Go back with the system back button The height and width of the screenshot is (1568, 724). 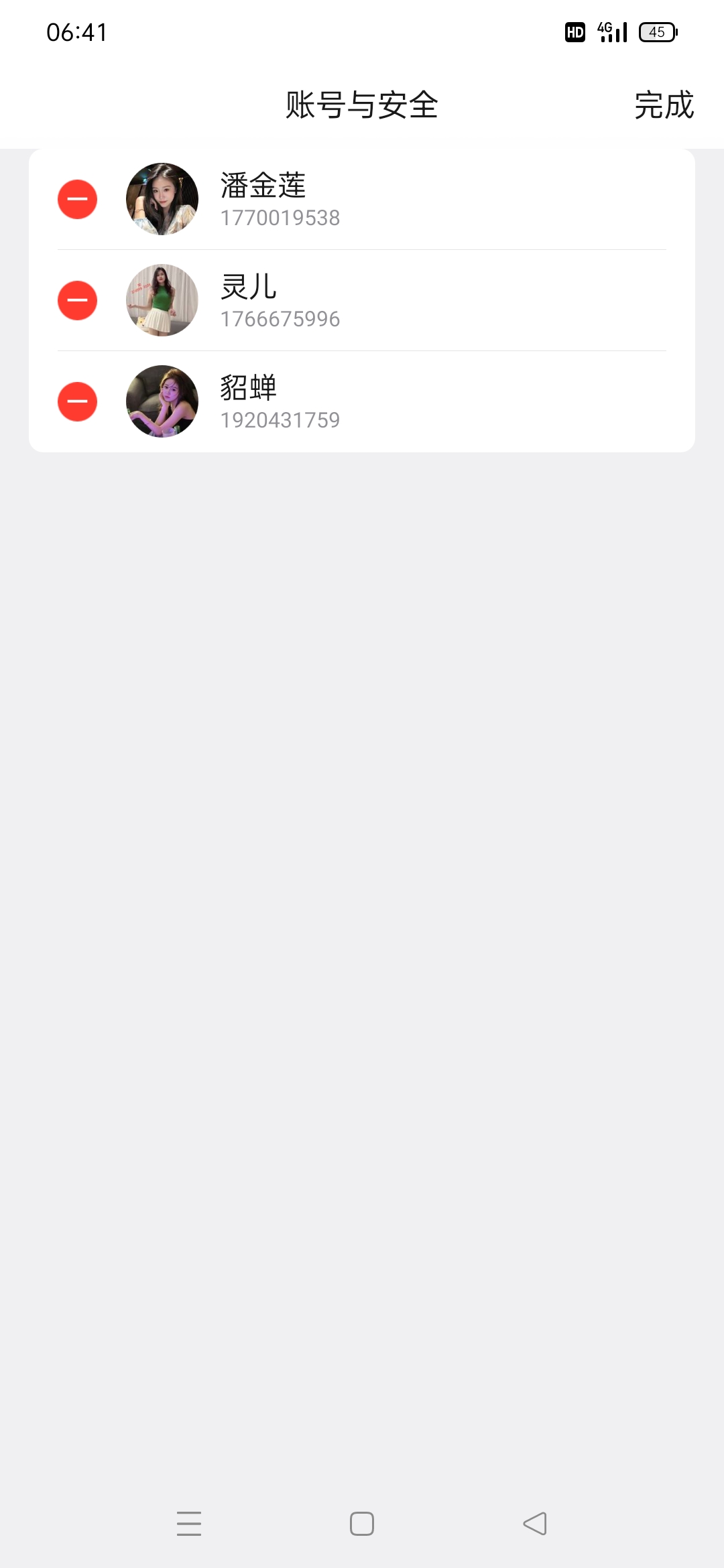click(x=535, y=1523)
